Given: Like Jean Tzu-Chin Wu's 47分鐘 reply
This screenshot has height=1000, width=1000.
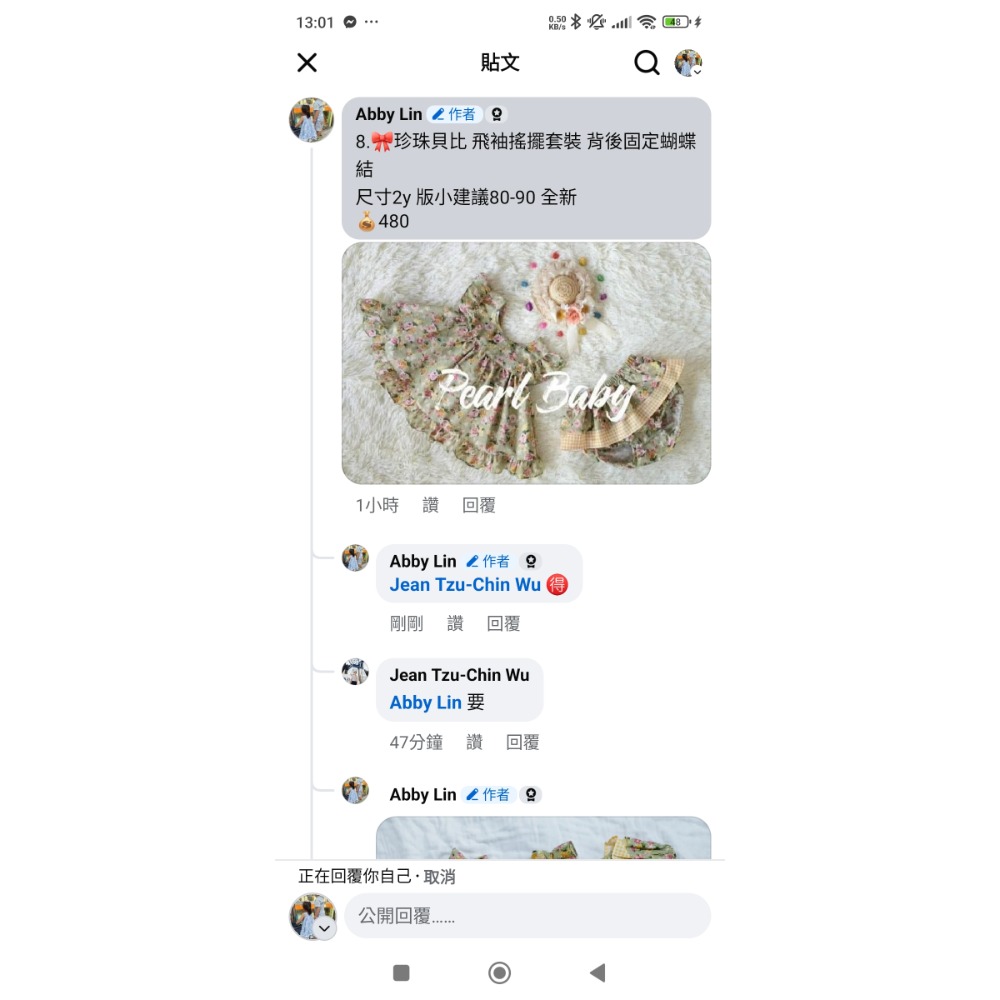Looking at the screenshot, I should click(x=474, y=742).
